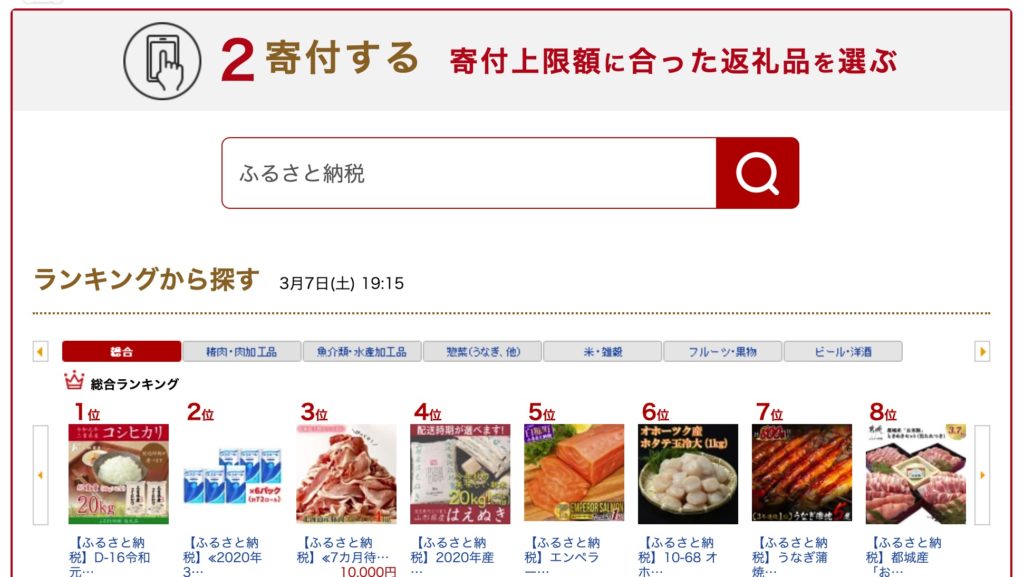
Task: View the 3位 sliced pork product
Action: point(346,474)
